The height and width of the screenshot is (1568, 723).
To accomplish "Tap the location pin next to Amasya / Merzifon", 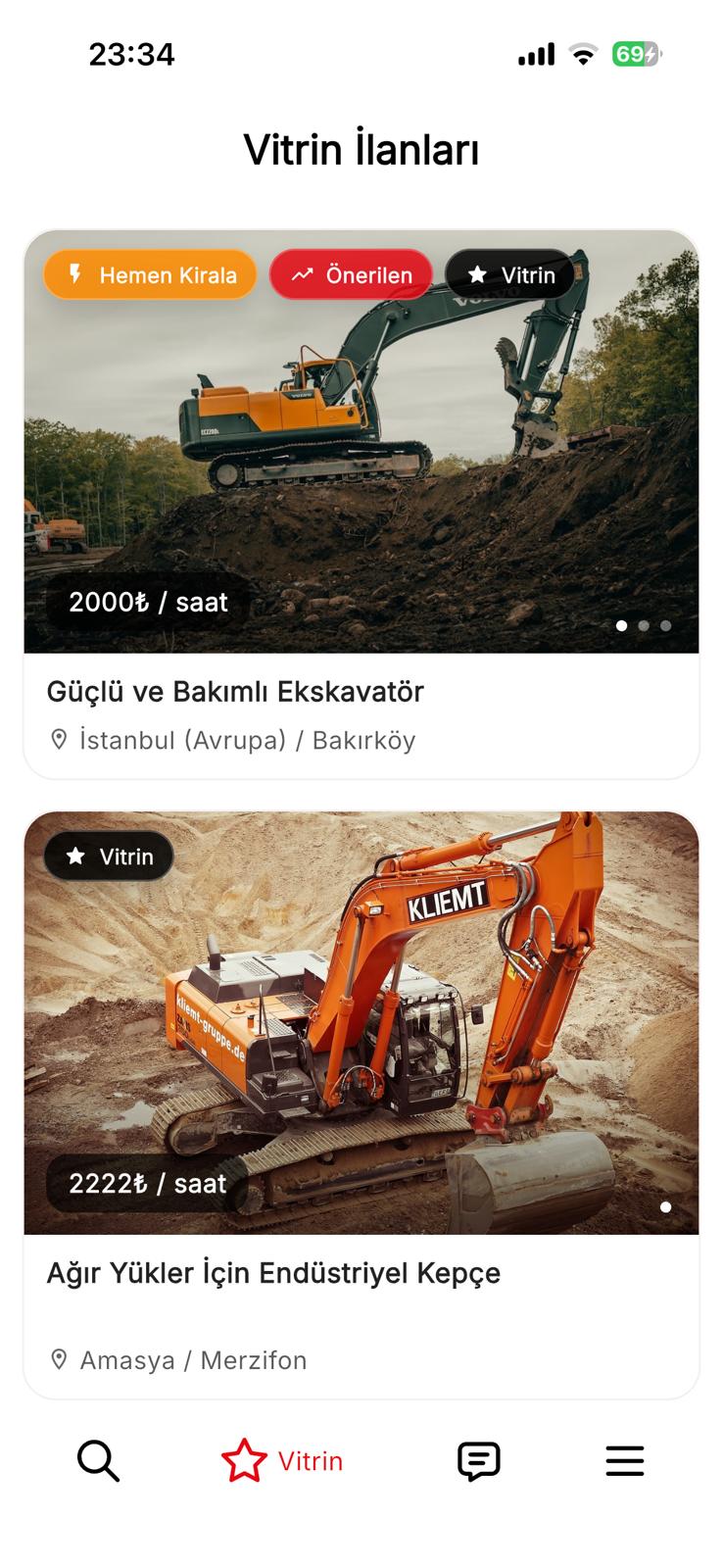I will click(x=59, y=1359).
